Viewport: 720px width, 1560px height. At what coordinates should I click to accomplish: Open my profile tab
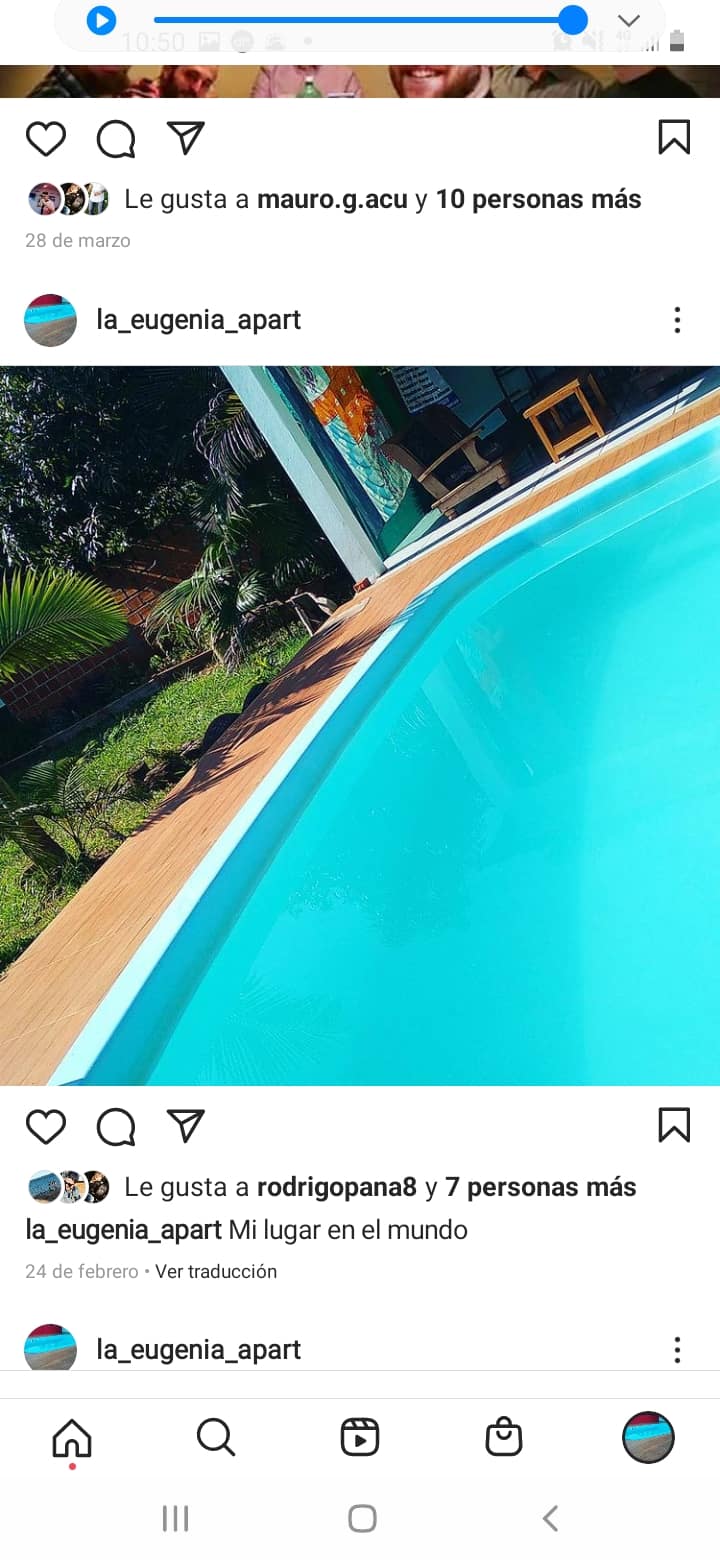pyautogui.click(x=648, y=1438)
